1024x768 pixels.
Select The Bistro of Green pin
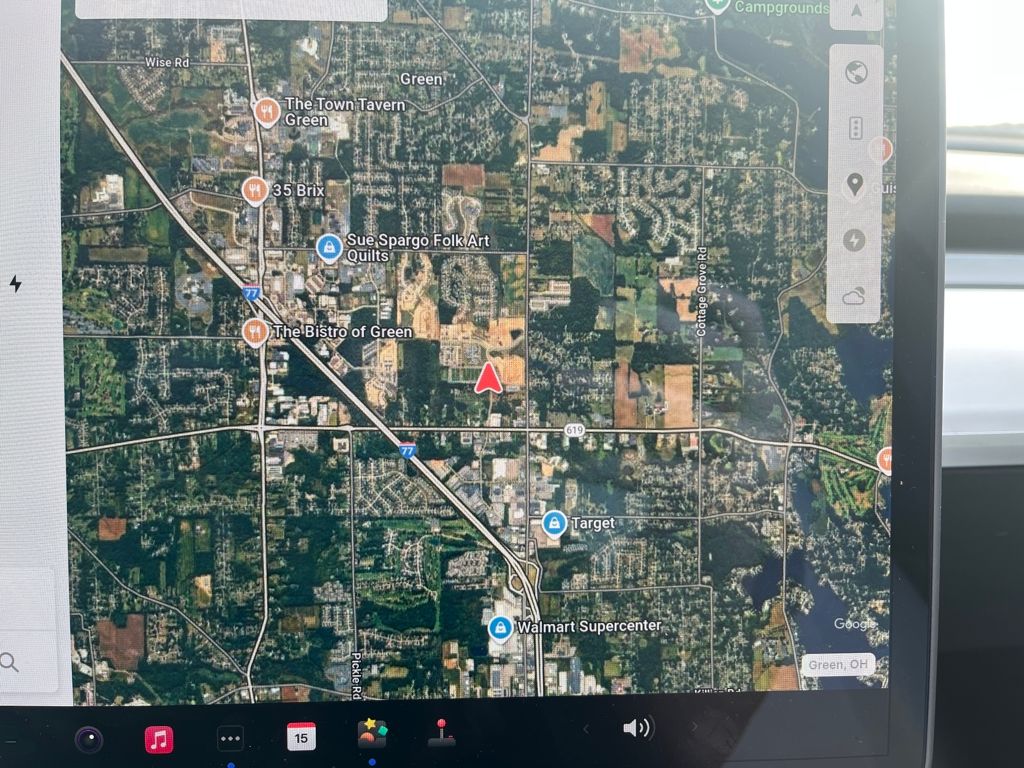click(x=255, y=331)
